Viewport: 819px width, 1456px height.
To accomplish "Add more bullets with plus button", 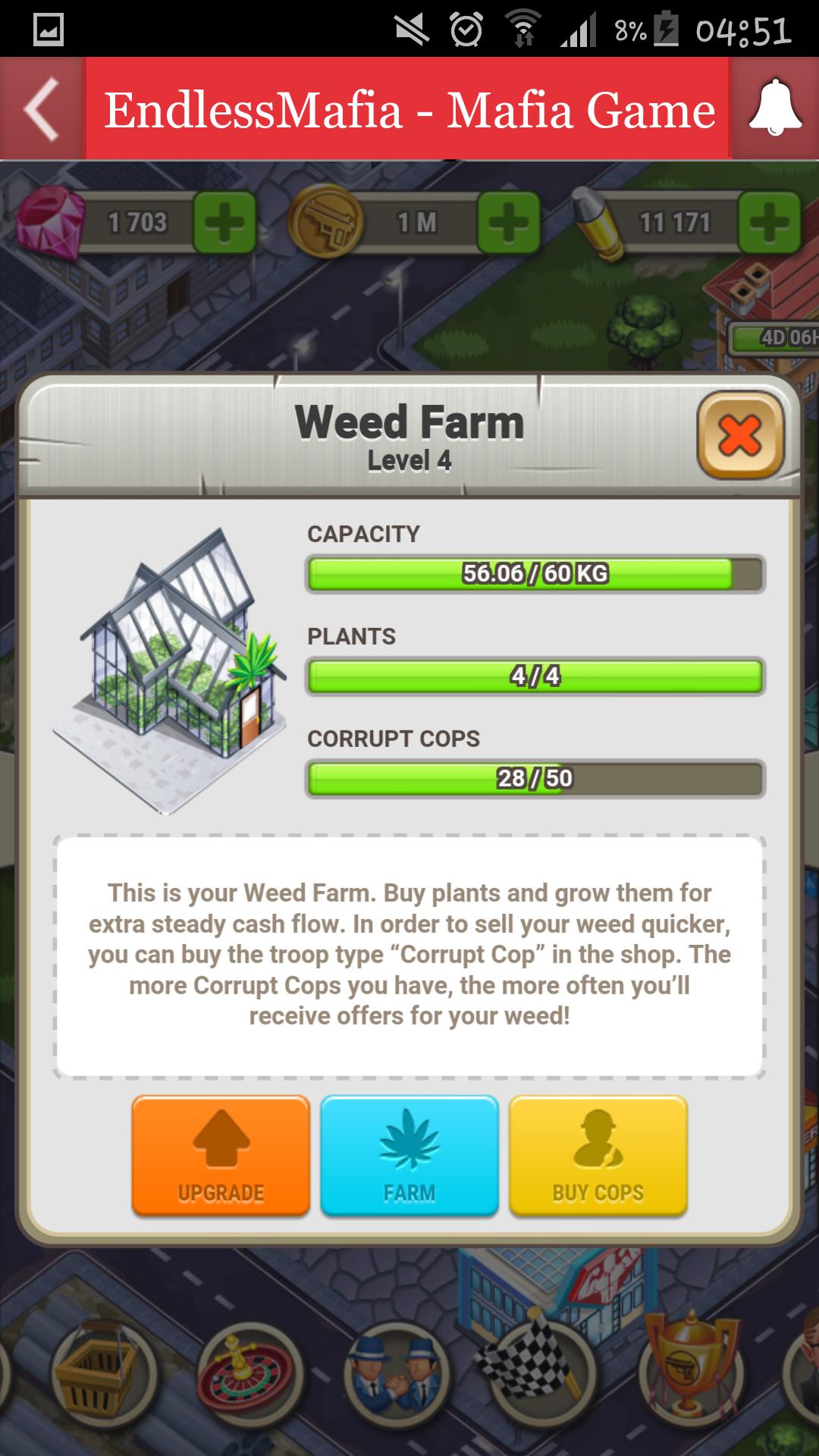I will tap(769, 222).
